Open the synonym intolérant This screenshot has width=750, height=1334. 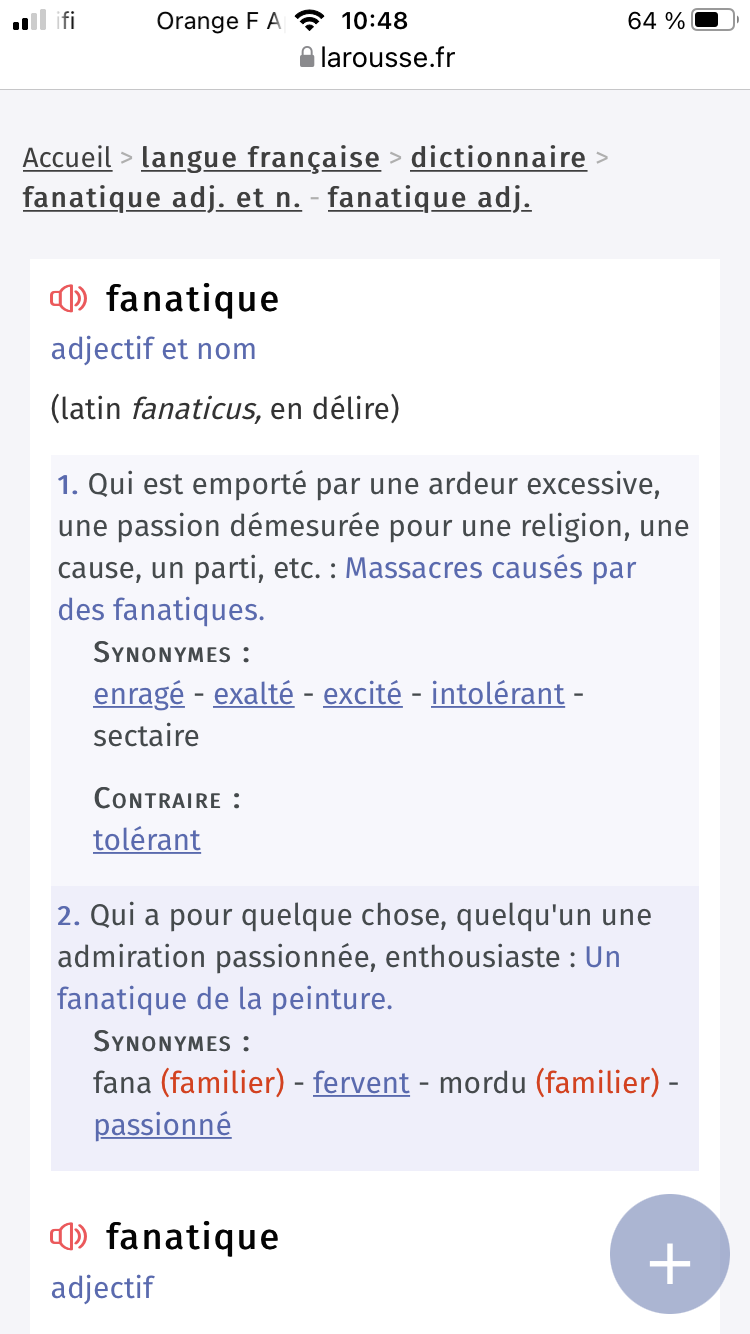click(x=498, y=694)
